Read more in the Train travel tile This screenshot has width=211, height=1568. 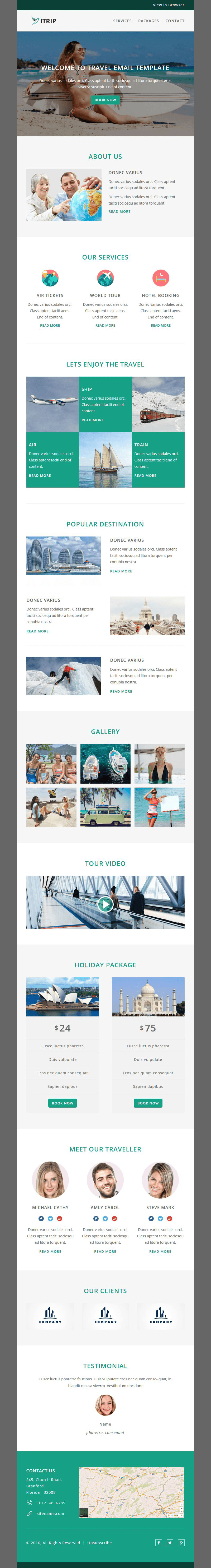(145, 475)
